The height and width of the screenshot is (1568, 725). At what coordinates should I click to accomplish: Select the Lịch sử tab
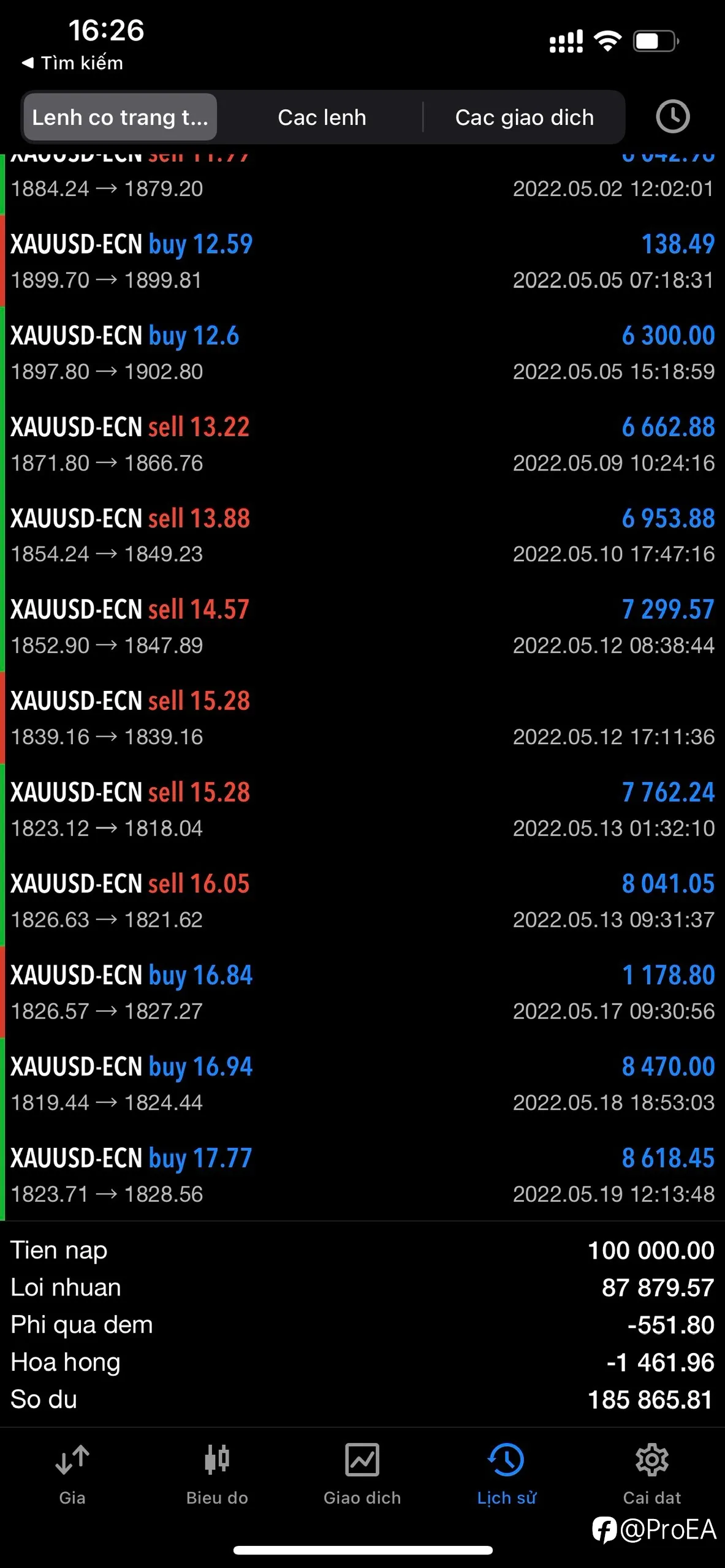tap(507, 1474)
